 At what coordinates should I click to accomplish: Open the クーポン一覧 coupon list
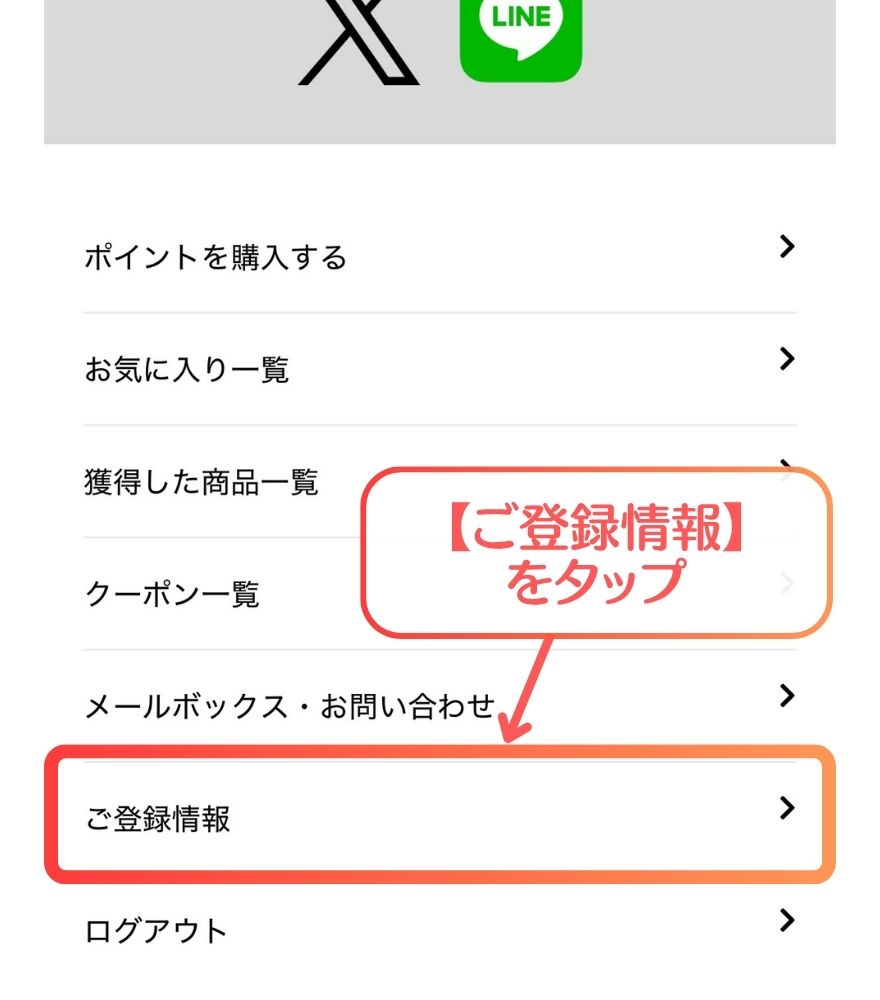172,595
